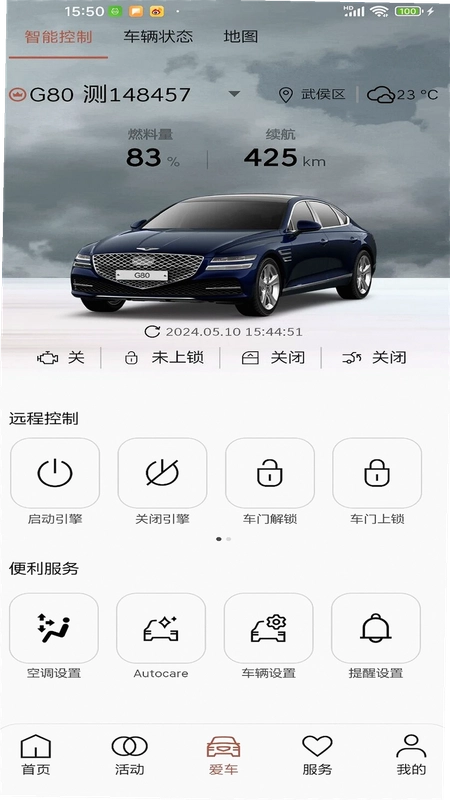
Task: Tap the 武侯区 location indicator
Action: tap(312, 94)
